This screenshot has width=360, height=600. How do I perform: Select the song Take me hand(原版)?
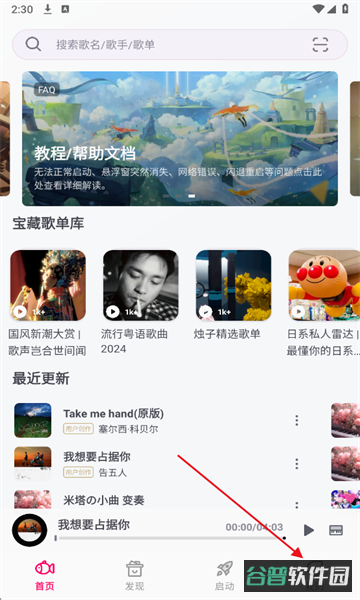[x=153, y=420]
